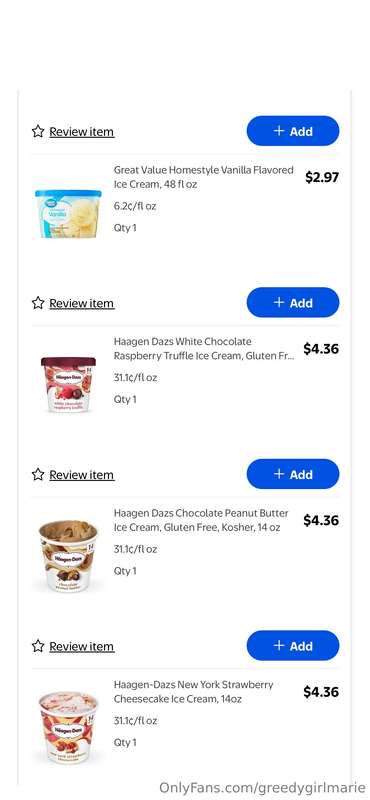Tap Add just above the Great Value Vanilla listing
370x800 pixels.
(293, 131)
